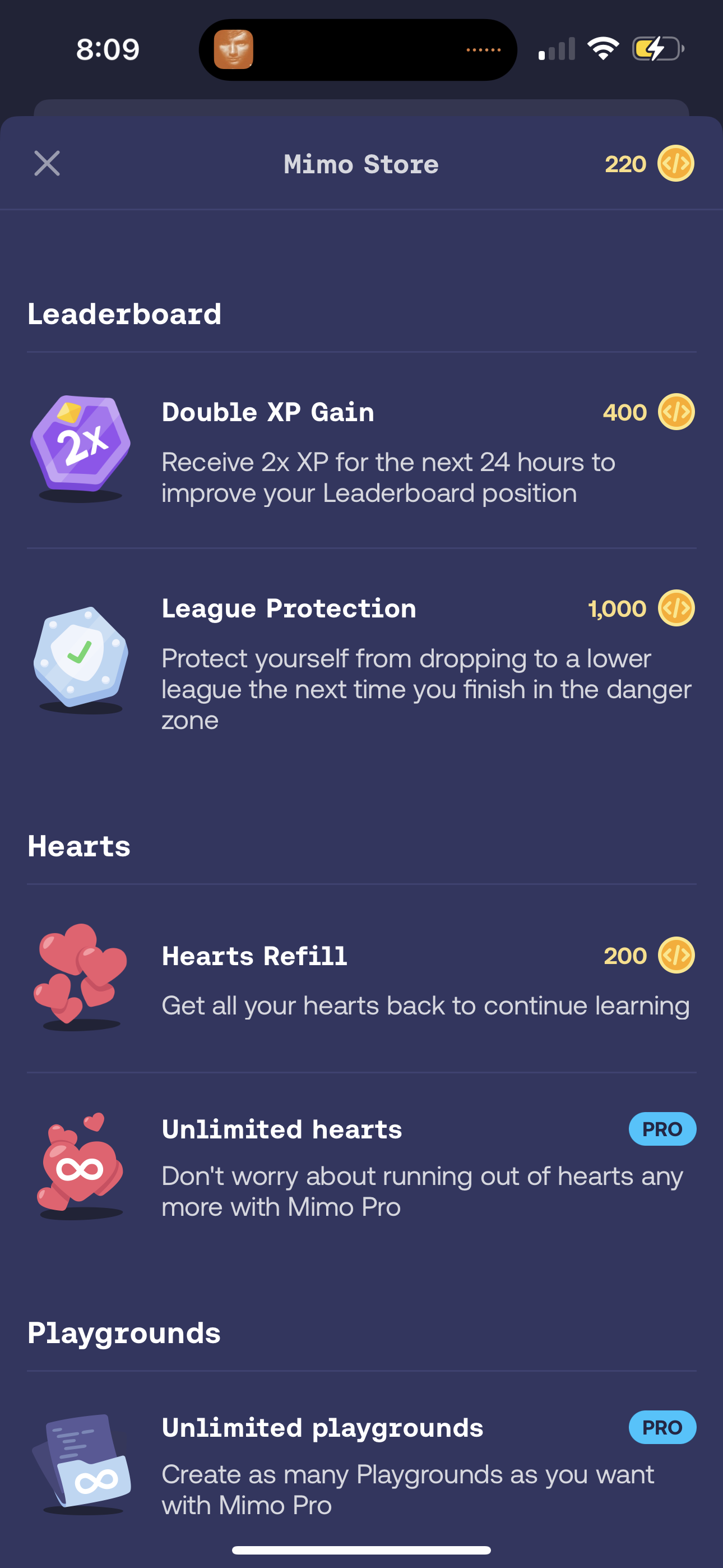Screen dimensions: 723x1568
Task: Purchase the Double XP Gain for 400 coins
Action: [361, 450]
